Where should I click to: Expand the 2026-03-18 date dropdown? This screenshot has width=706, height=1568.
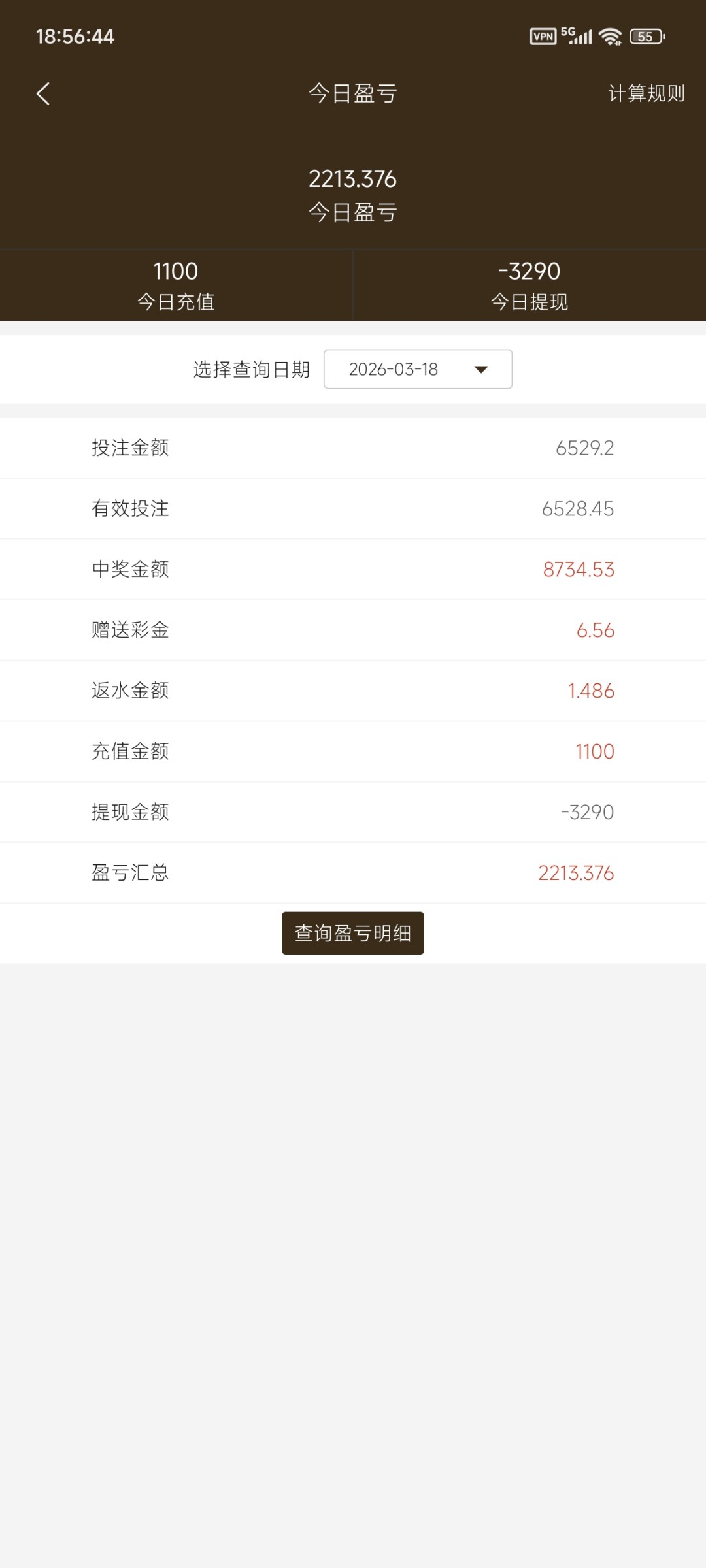click(418, 370)
